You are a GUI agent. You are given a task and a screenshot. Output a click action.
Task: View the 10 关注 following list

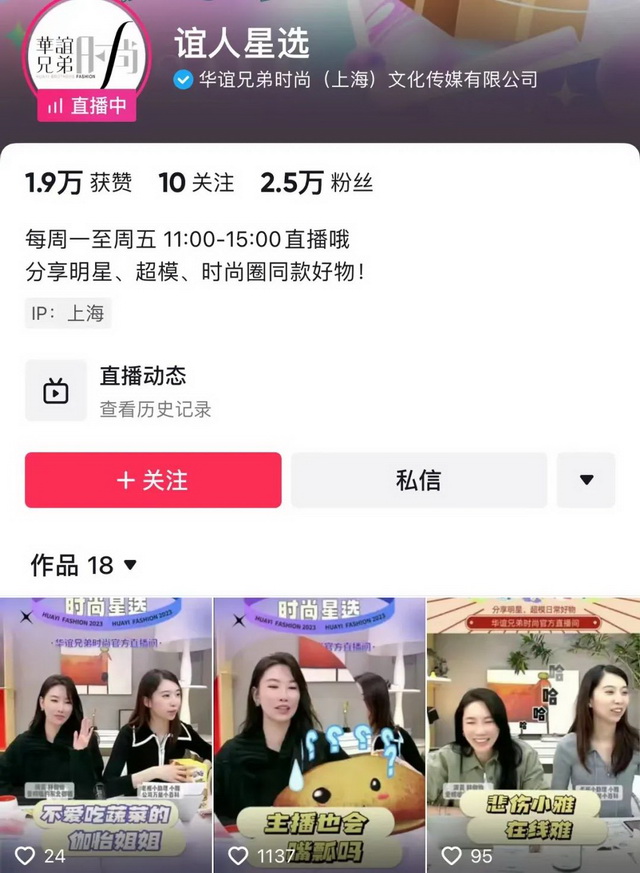point(196,182)
